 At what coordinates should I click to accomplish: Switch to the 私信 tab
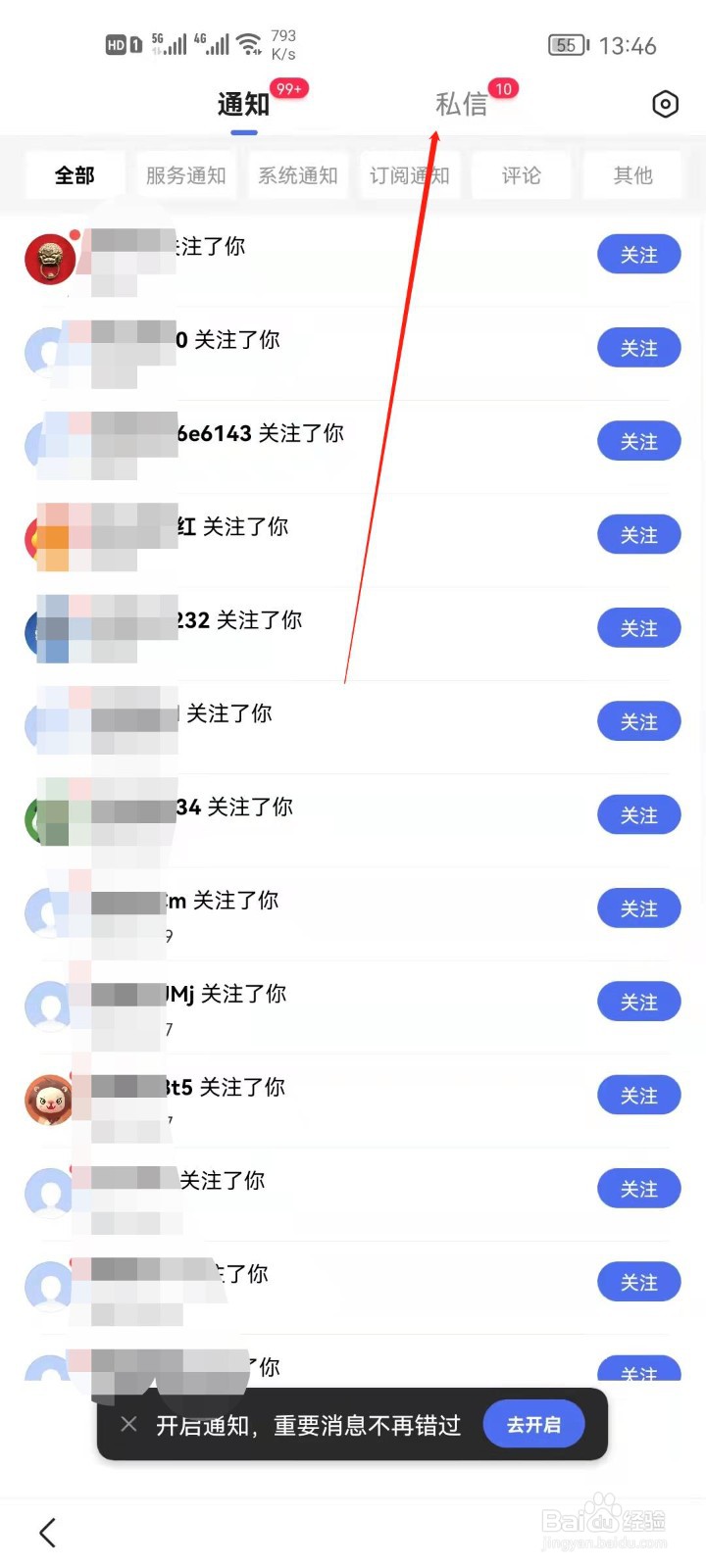[x=461, y=104]
